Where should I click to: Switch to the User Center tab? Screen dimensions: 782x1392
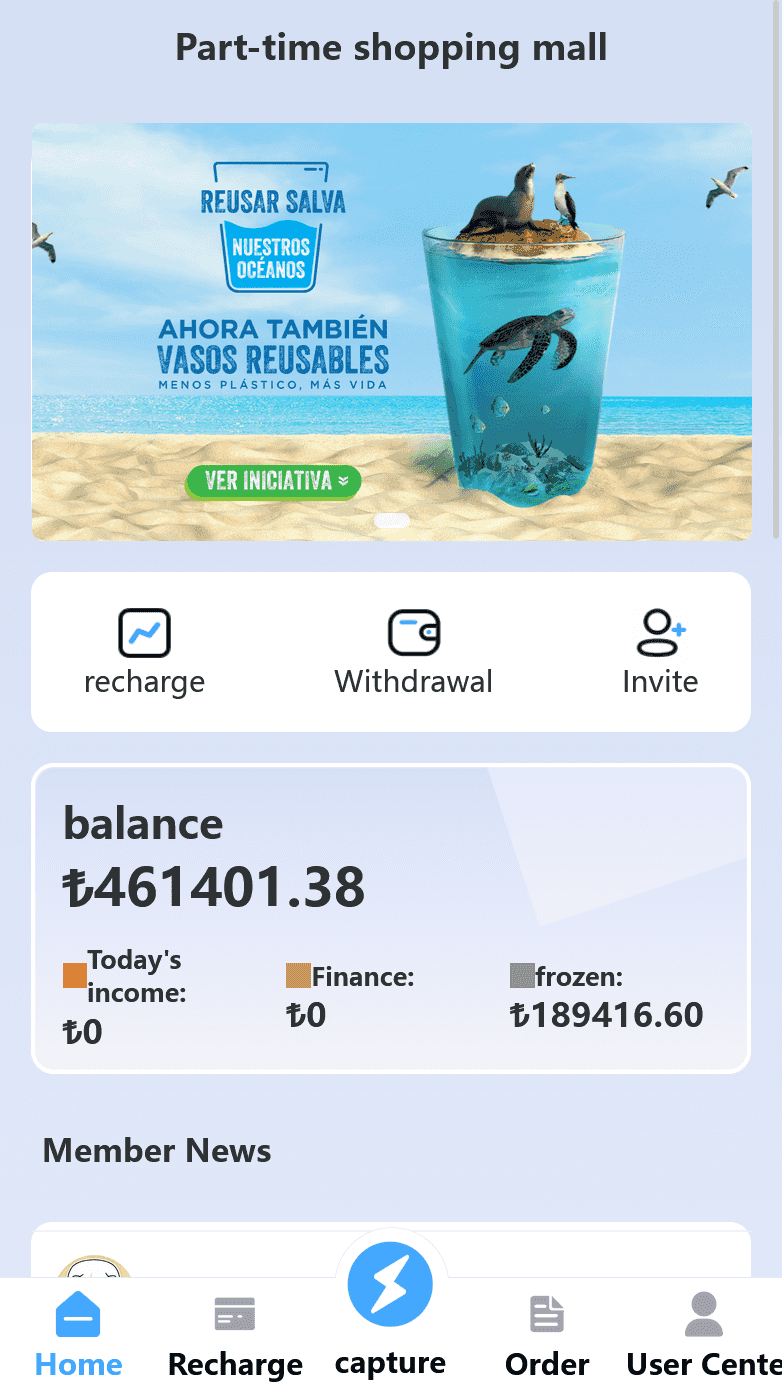tap(704, 1335)
